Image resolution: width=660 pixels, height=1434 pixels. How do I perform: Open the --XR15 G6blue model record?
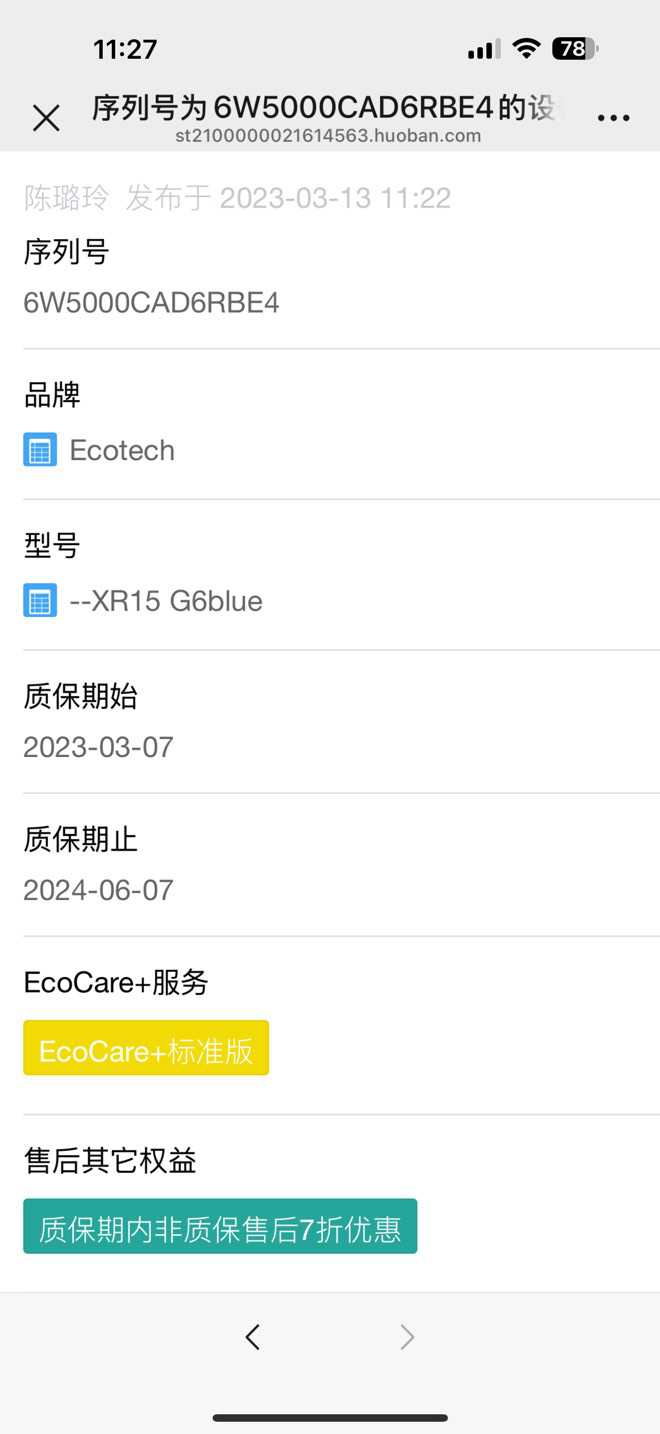[x=165, y=602]
